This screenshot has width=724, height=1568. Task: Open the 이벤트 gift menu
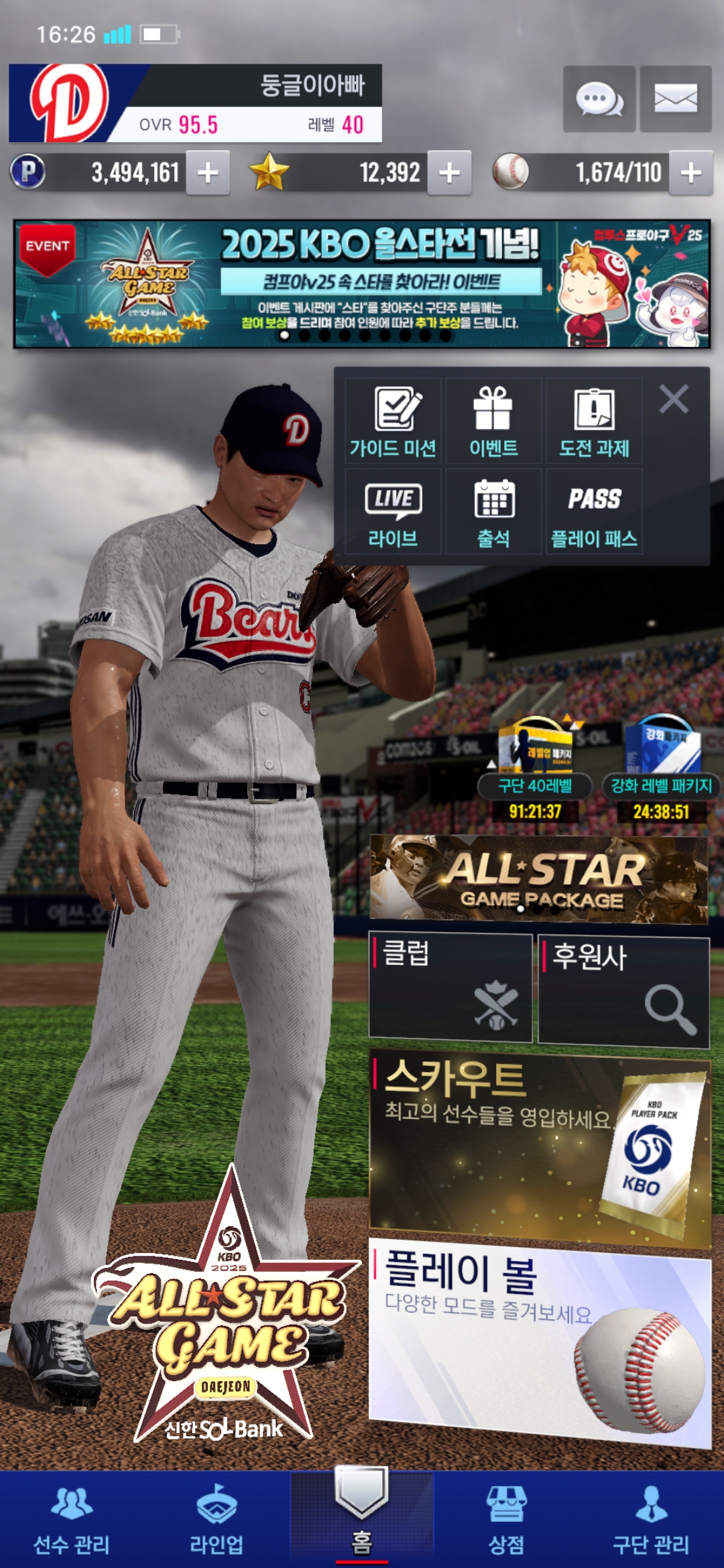coord(493,421)
